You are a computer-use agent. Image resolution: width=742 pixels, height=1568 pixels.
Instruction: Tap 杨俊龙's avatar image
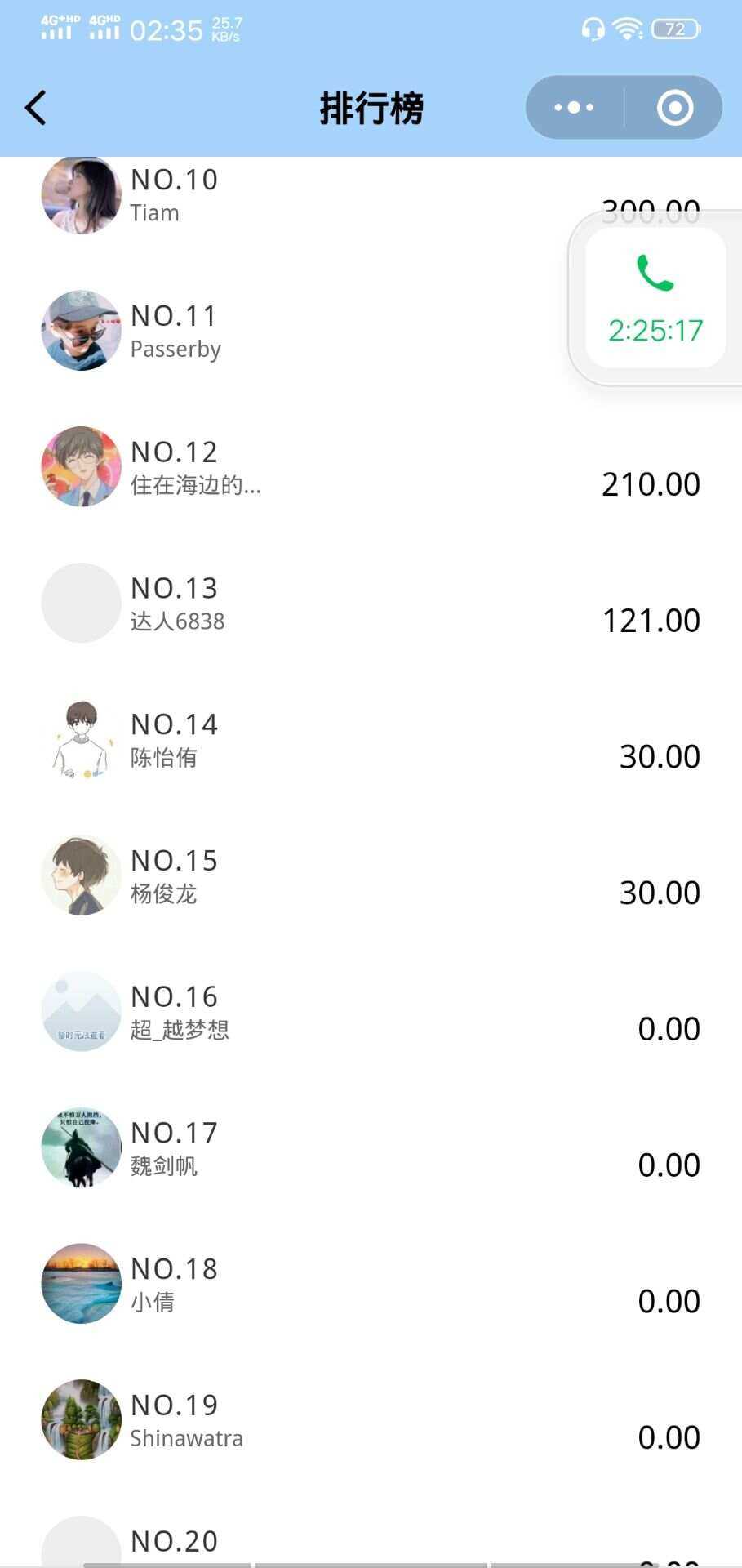[x=81, y=875]
